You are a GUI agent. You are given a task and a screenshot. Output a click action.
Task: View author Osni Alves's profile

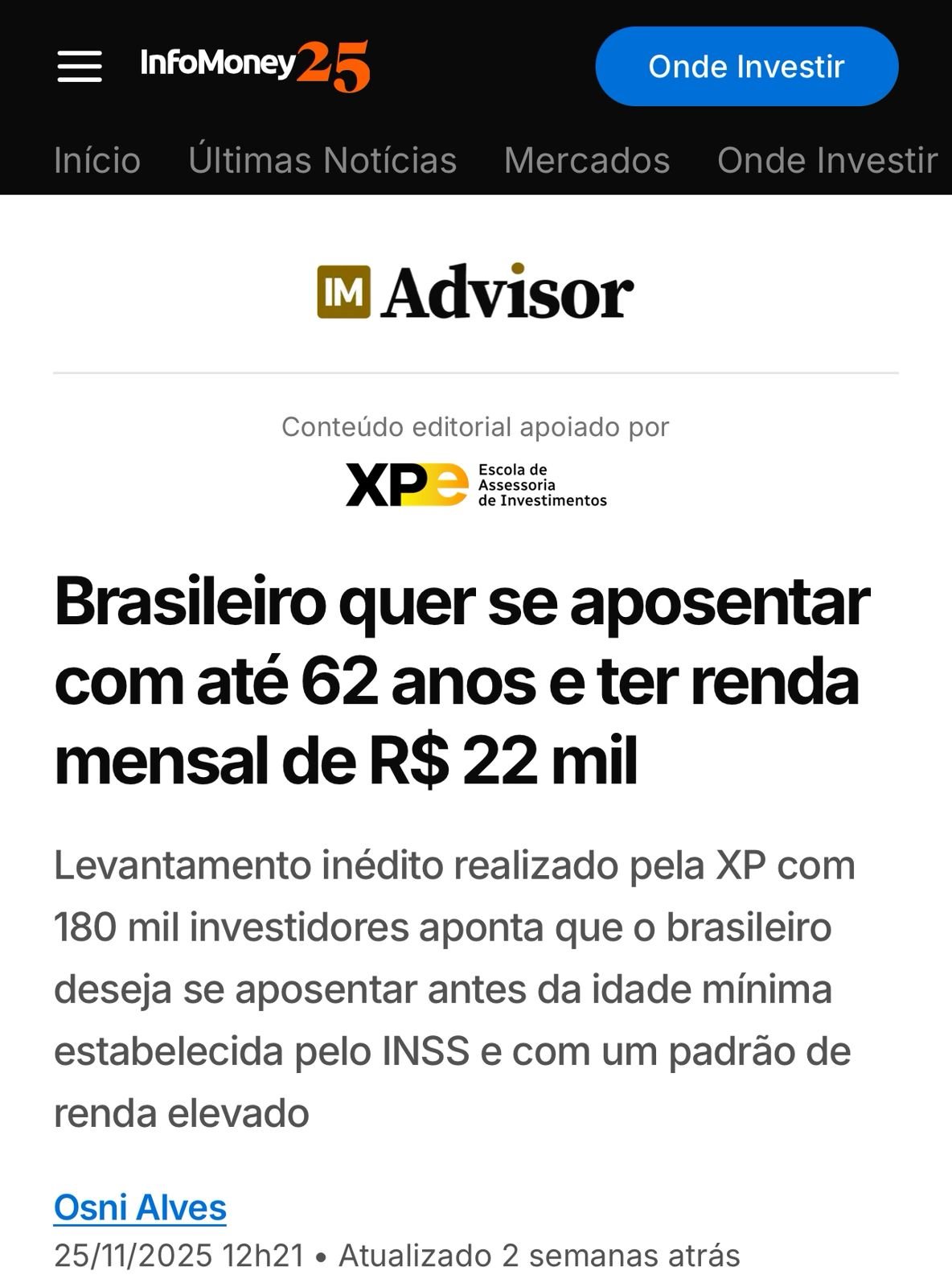140,1207
